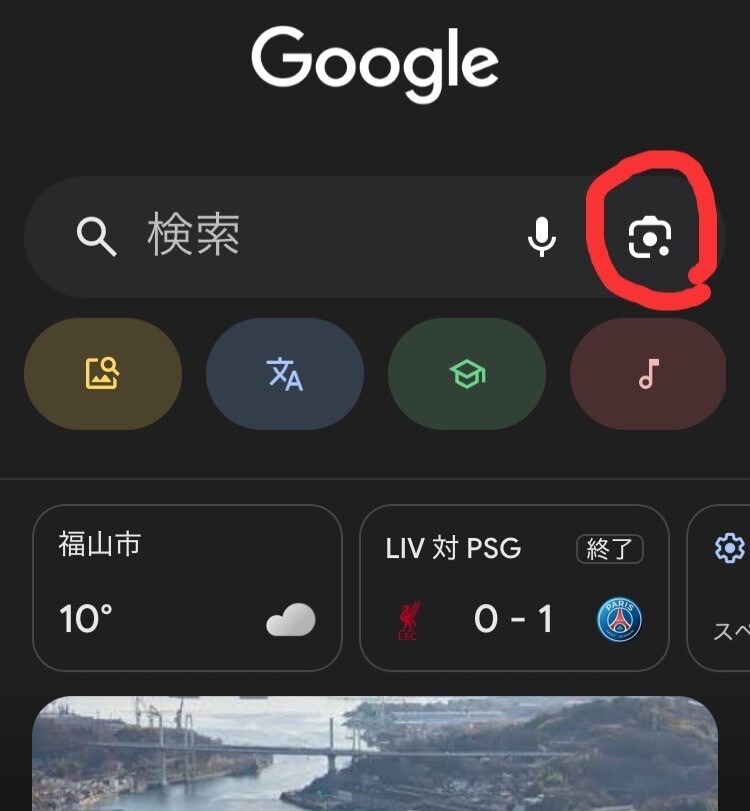Image resolution: width=750 pixels, height=811 pixels.
Task: Tap the microphone for voice search
Action: point(541,236)
